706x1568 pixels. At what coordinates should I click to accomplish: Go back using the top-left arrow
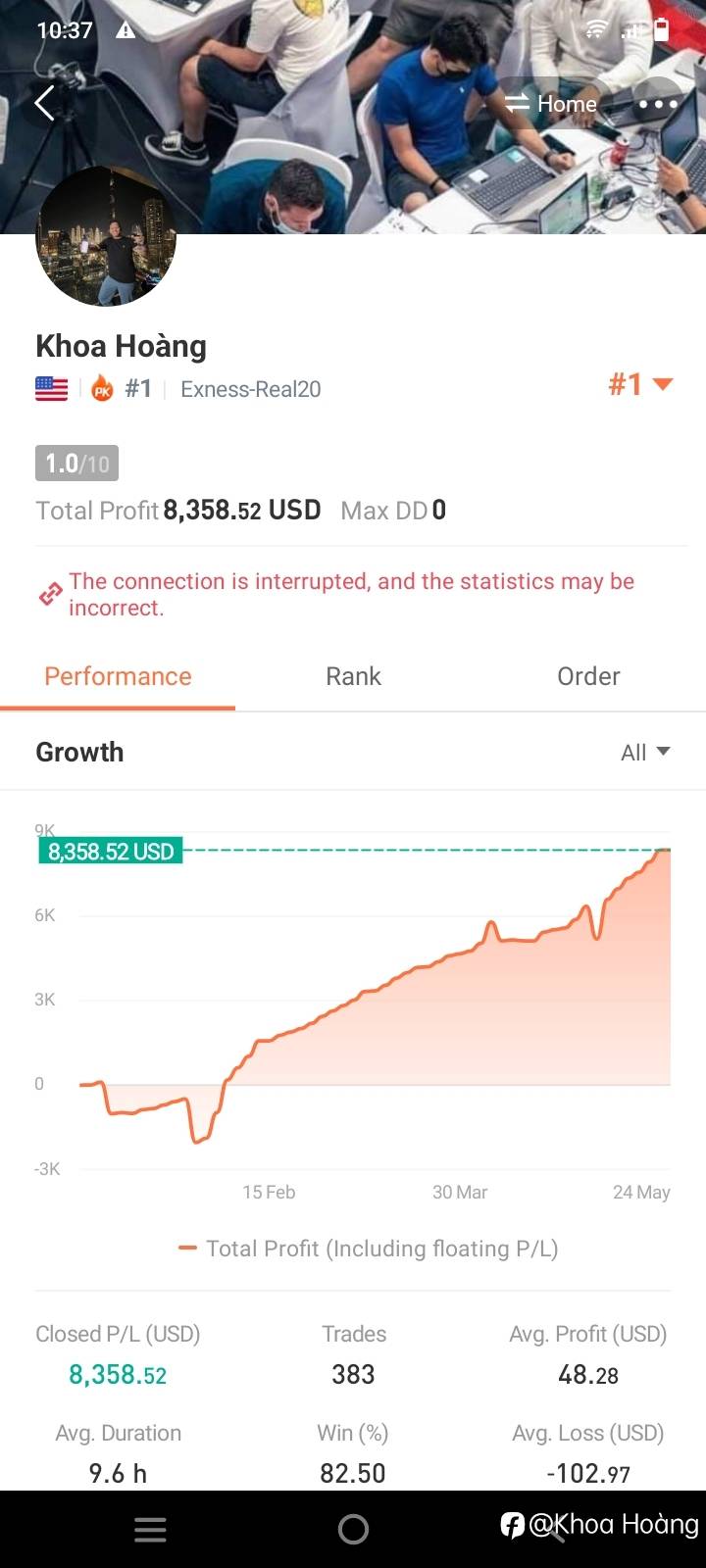click(44, 103)
